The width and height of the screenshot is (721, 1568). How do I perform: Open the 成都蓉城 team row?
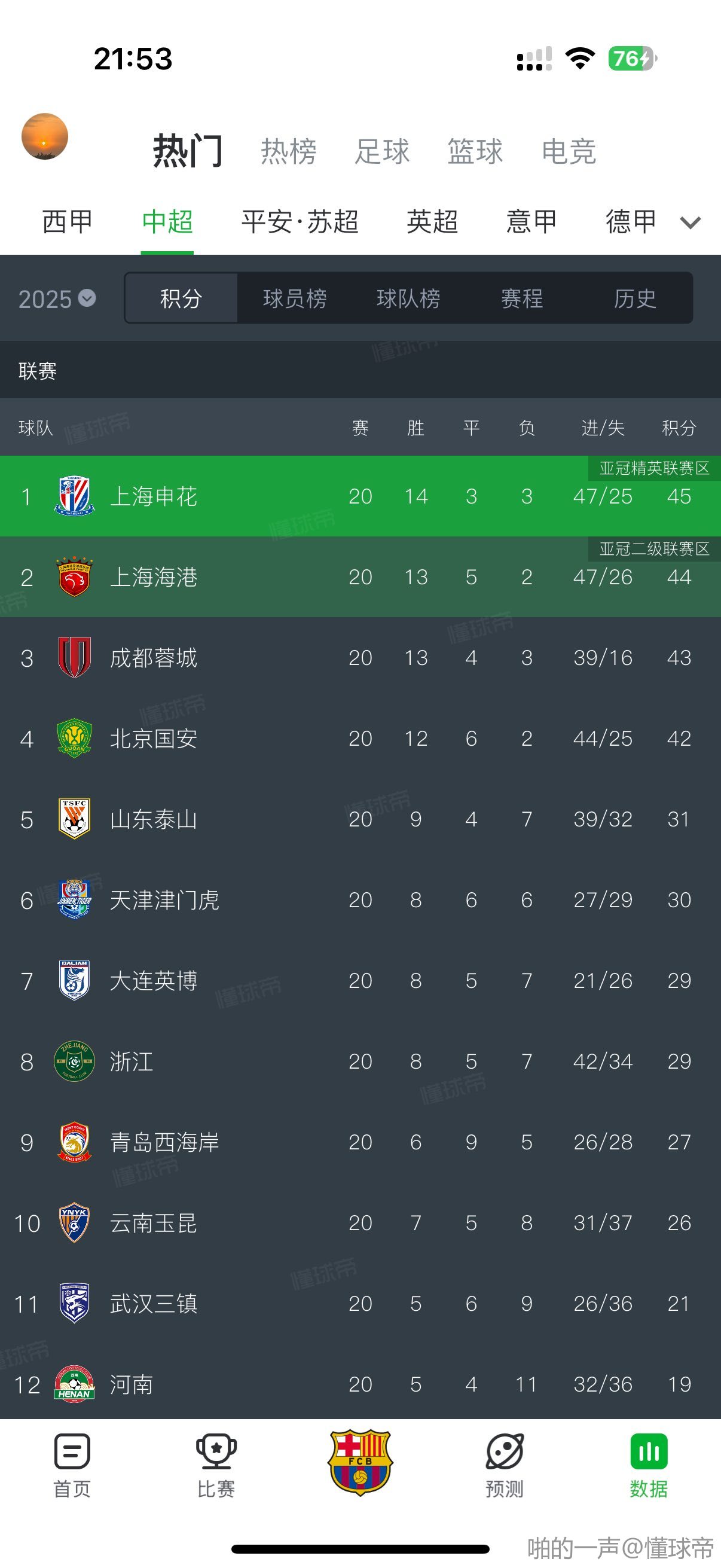[x=360, y=658]
